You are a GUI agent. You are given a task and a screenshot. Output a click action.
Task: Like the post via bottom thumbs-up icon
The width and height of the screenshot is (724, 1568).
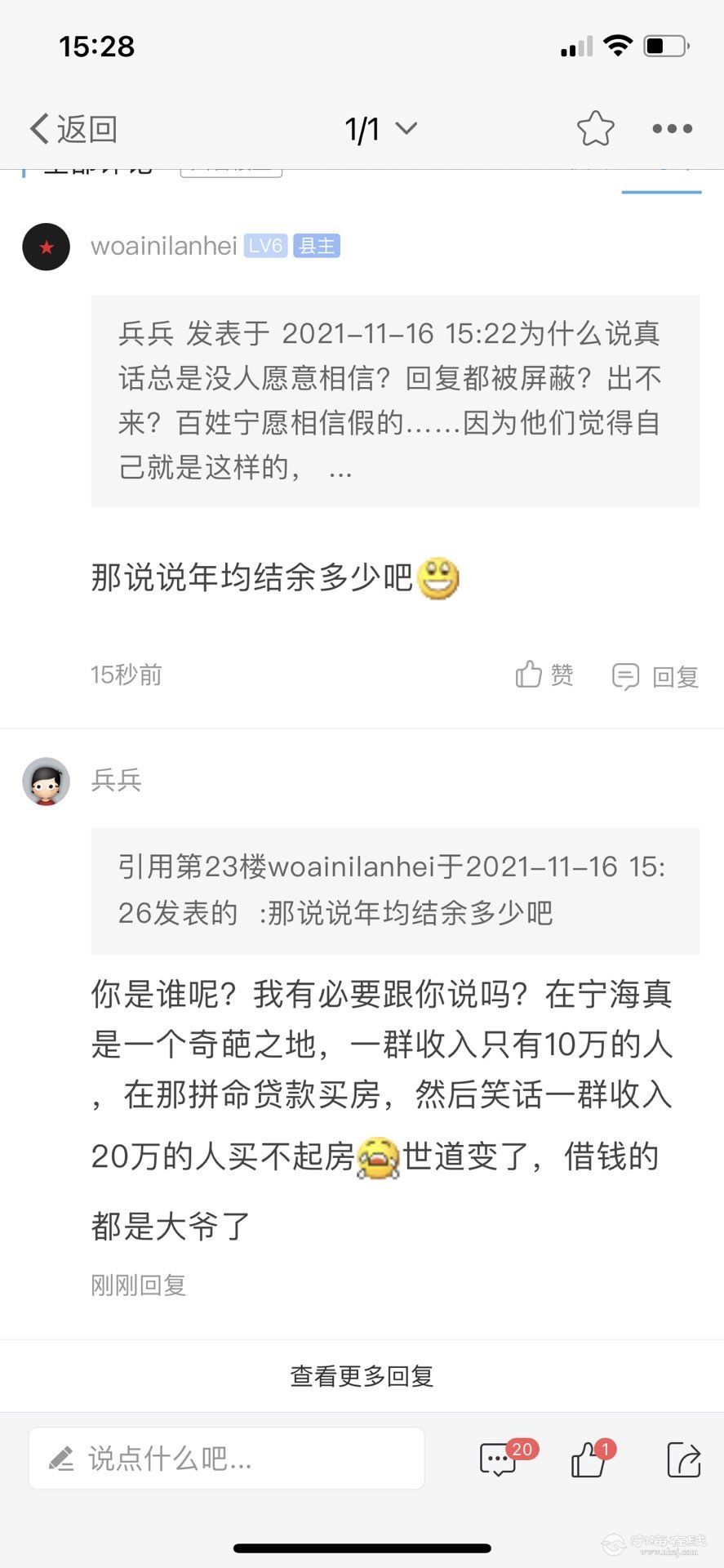coord(589,1459)
